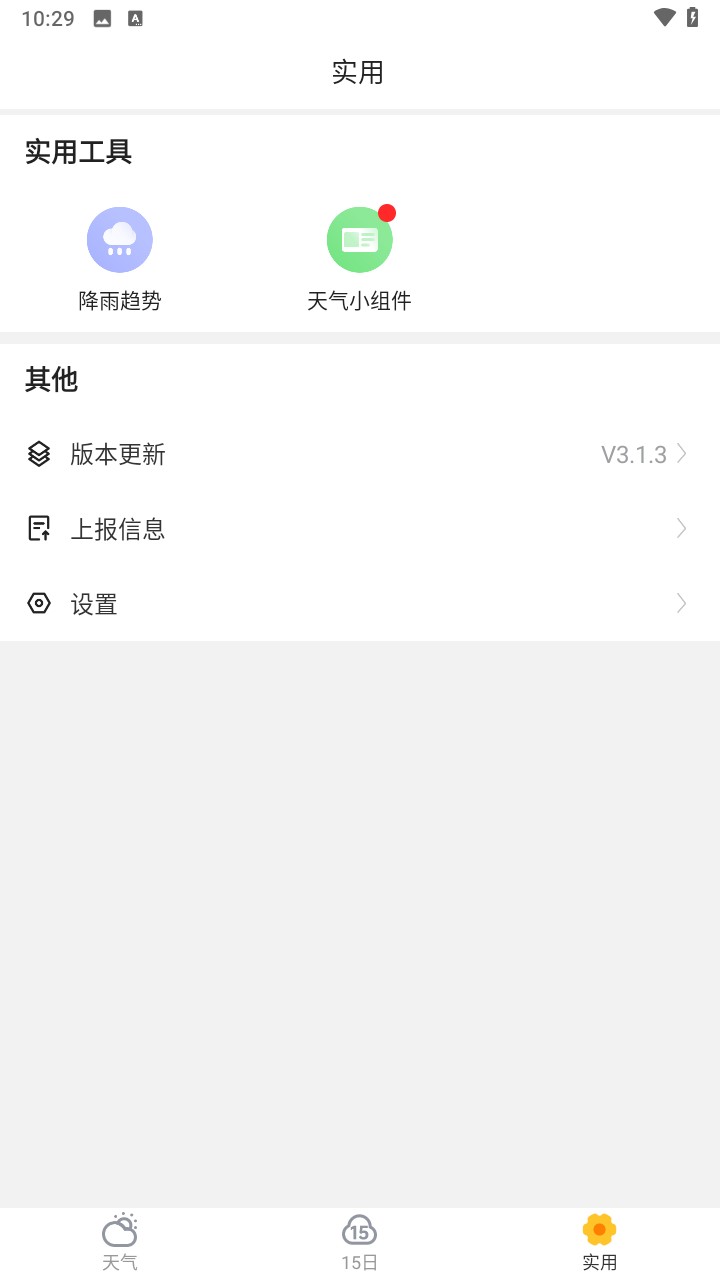The image size is (720, 1280).
Task: Open the 上报信息 reporting page
Action: 119,528
